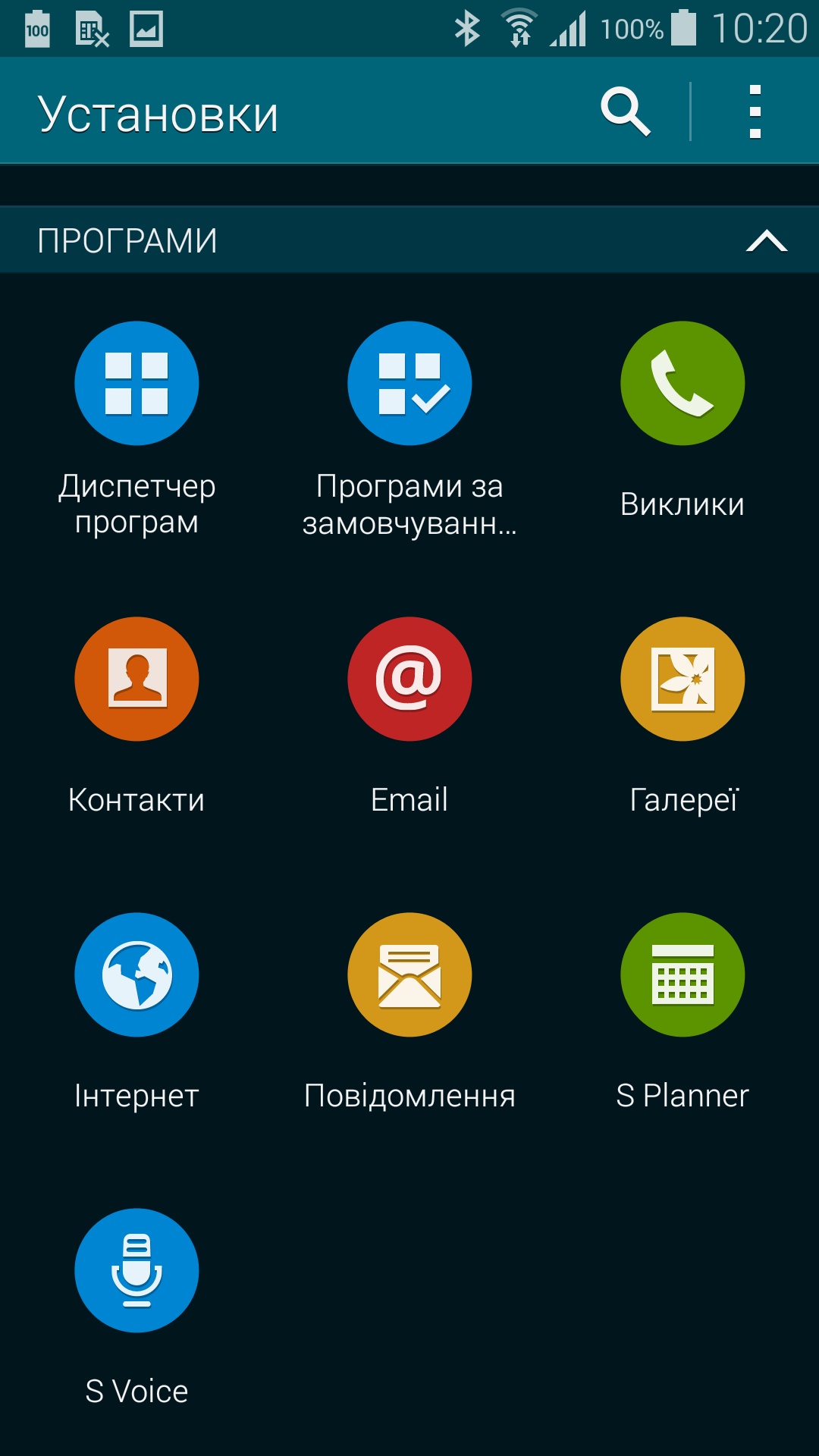Open Галереї settings
Screen dimensions: 819x1456
click(x=682, y=679)
